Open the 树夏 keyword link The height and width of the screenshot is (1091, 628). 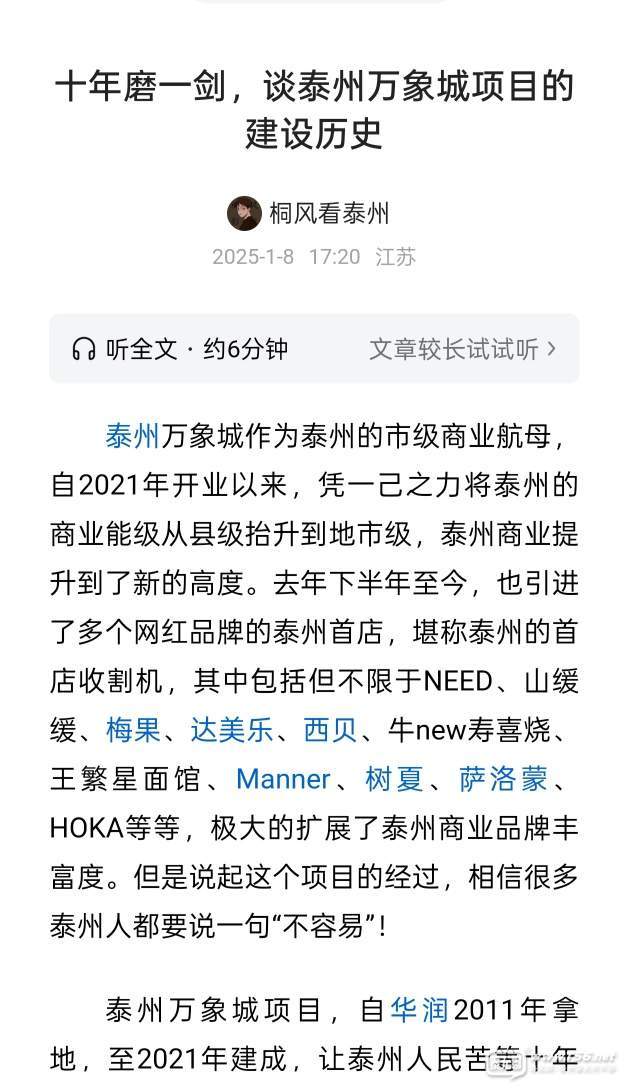[394, 779]
